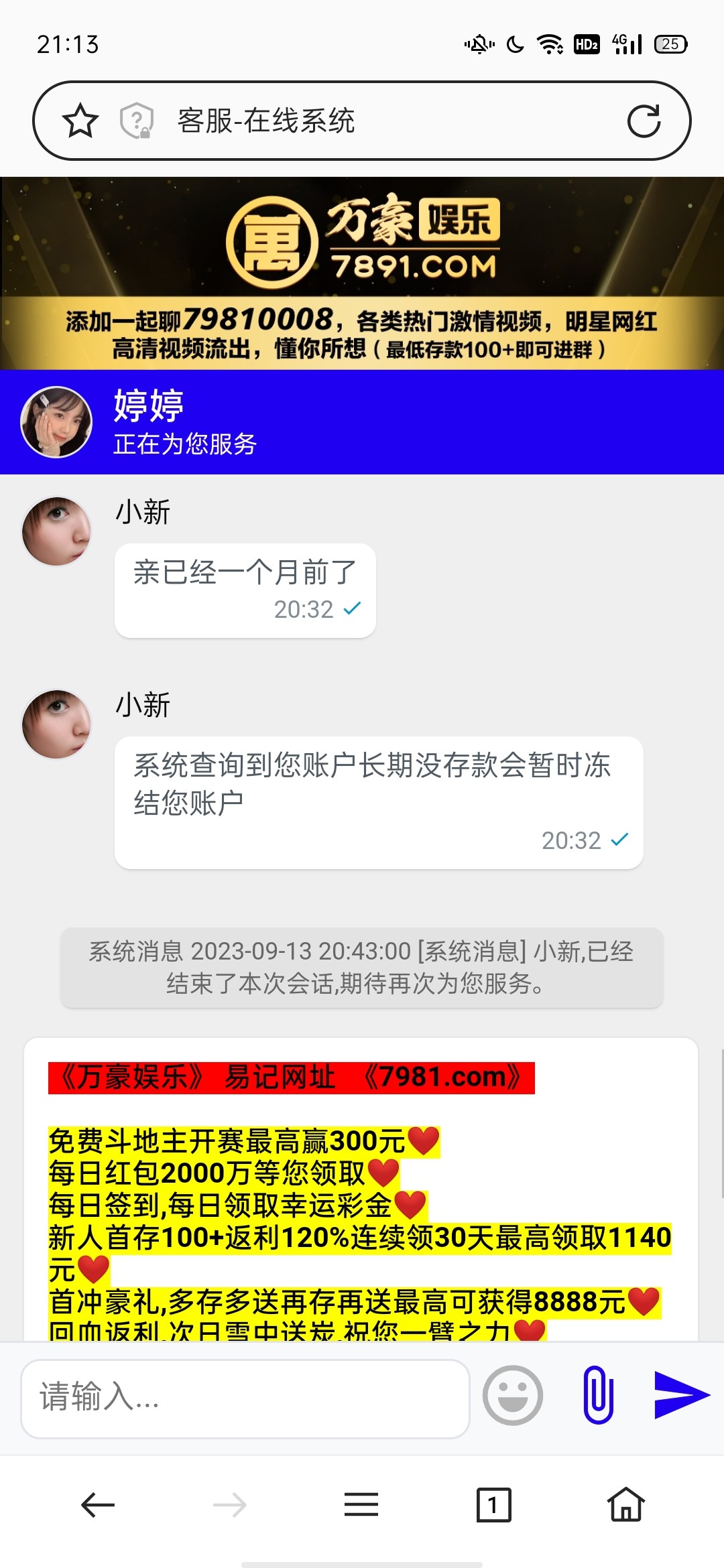Reload the page via refresh icon
This screenshot has width=724, height=1568.
click(646, 121)
